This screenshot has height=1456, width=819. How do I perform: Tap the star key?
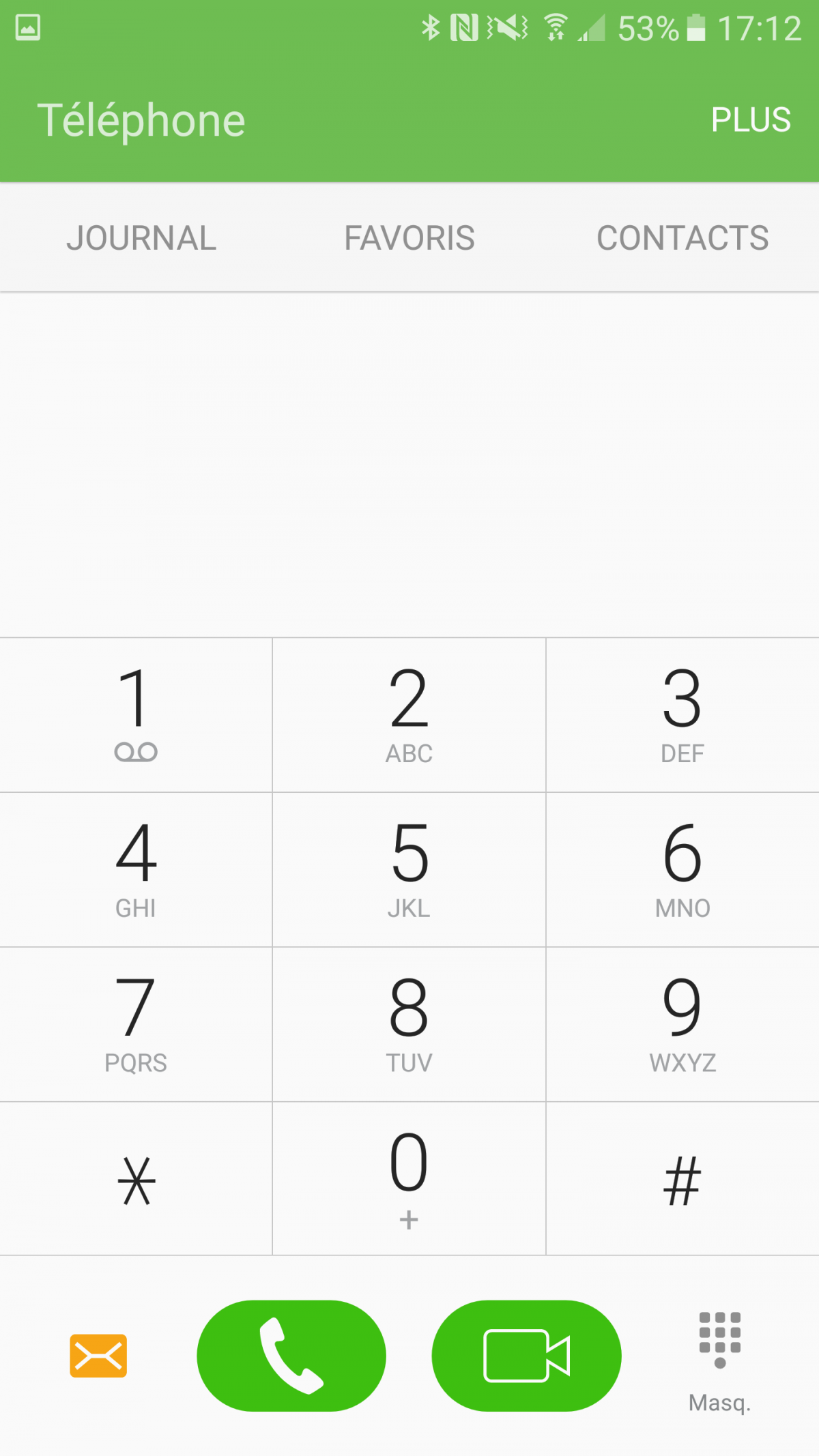click(136, 1179)
